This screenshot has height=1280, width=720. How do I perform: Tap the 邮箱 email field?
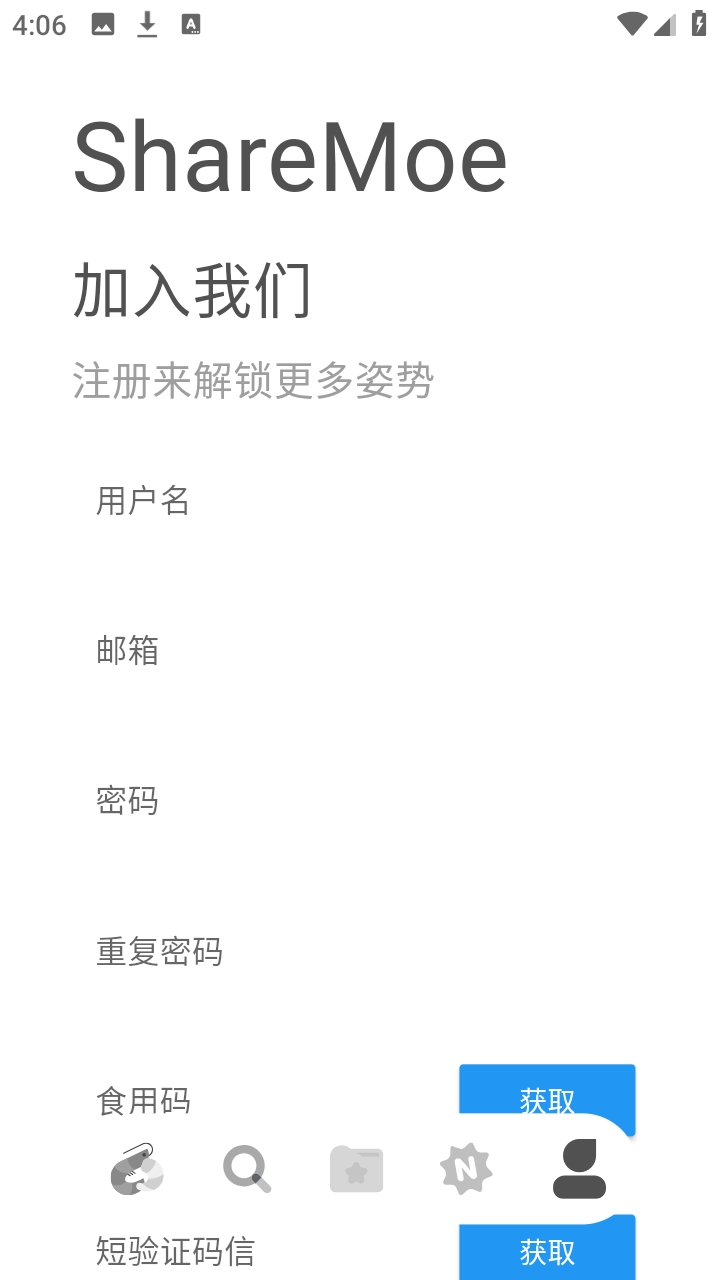point(360,651)
